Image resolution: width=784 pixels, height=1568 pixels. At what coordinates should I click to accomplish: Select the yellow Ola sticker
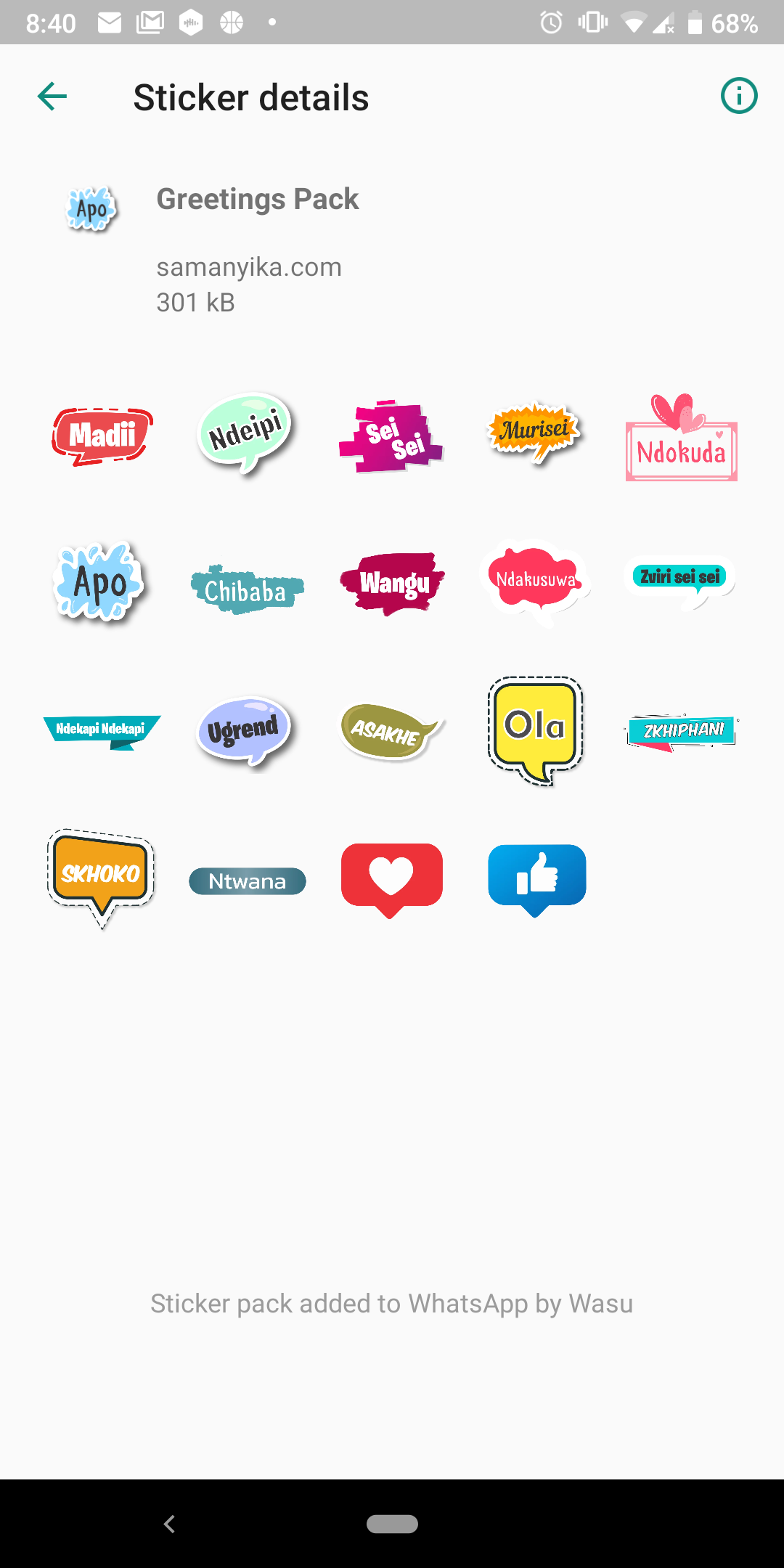coord(536,731)
